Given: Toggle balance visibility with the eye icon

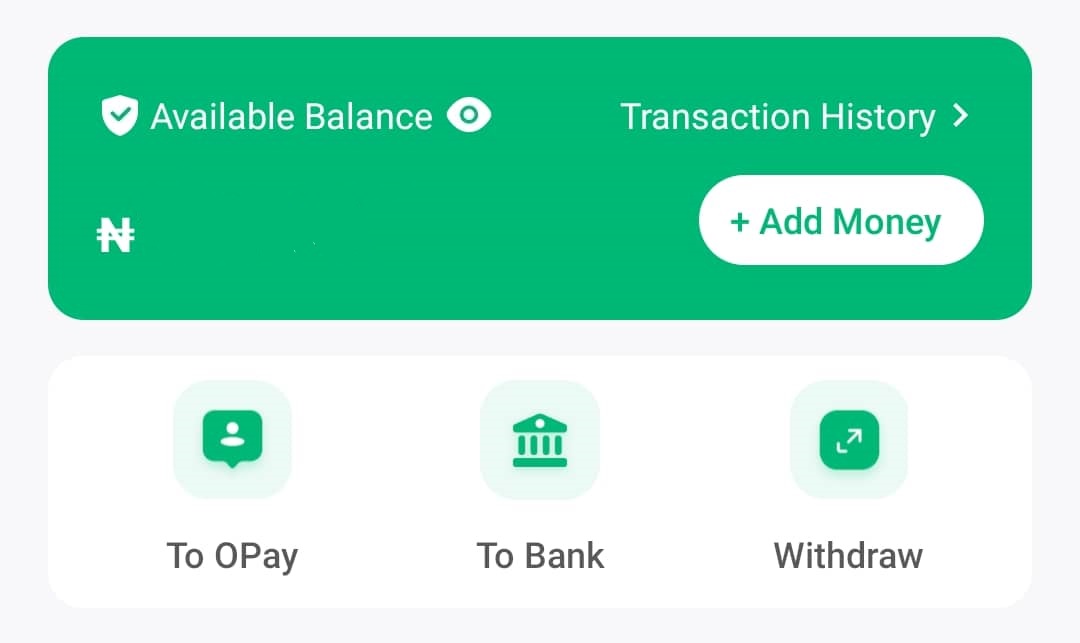Looking at the screenshot, I should 469,117.
